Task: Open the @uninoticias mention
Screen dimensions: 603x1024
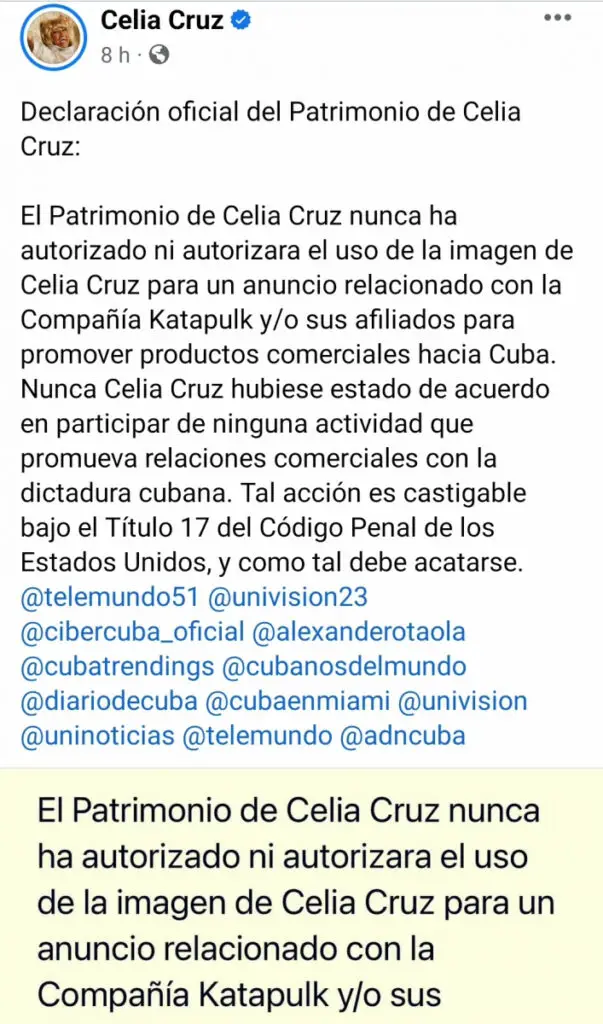Action: 96,736
